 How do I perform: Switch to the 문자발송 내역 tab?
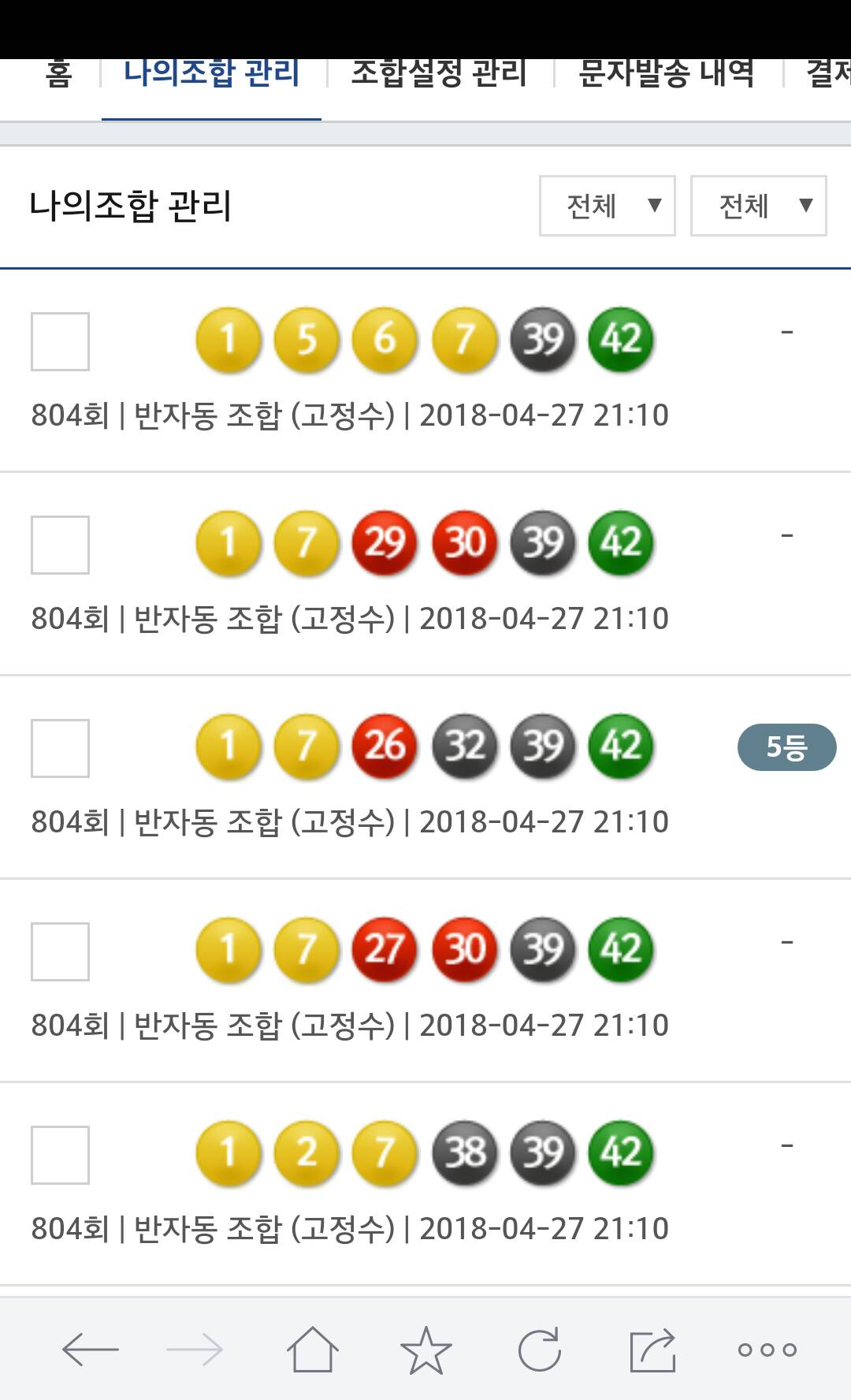(667, 76)
